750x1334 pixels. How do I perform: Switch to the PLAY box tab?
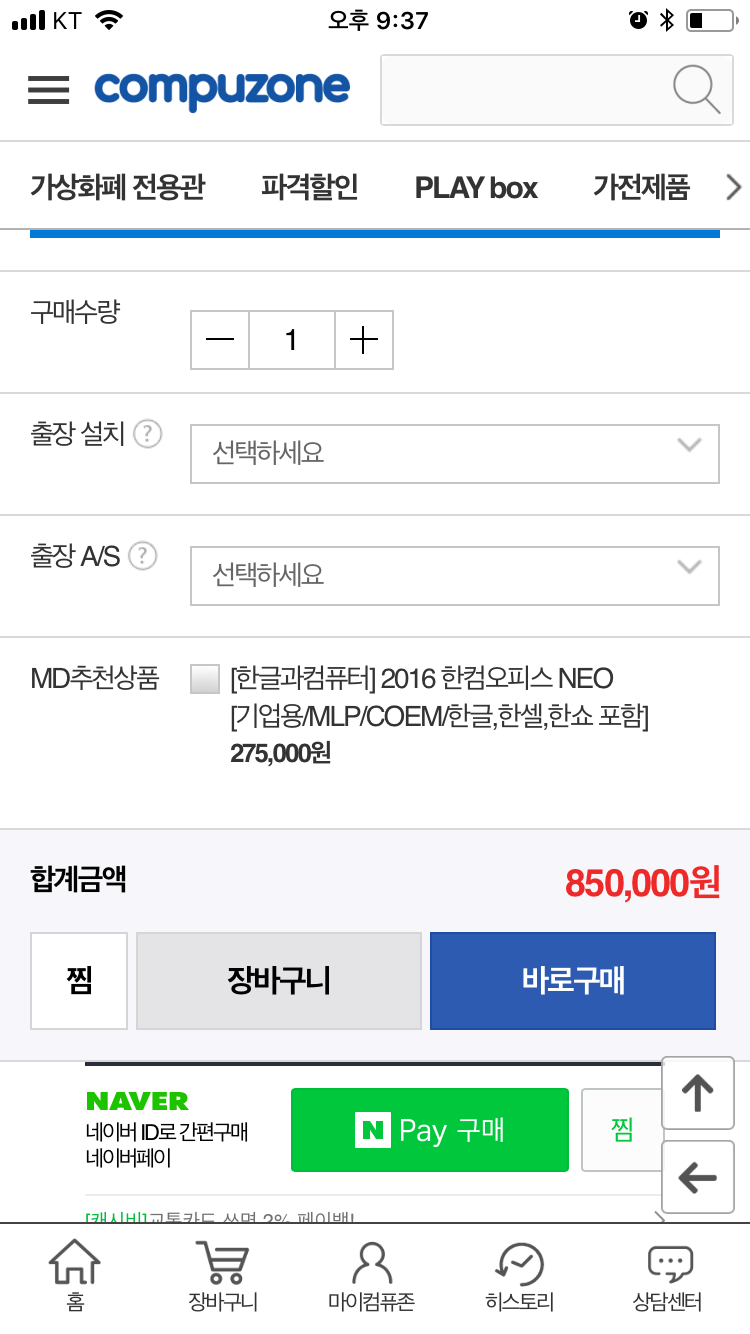click(x=476, y=187)
